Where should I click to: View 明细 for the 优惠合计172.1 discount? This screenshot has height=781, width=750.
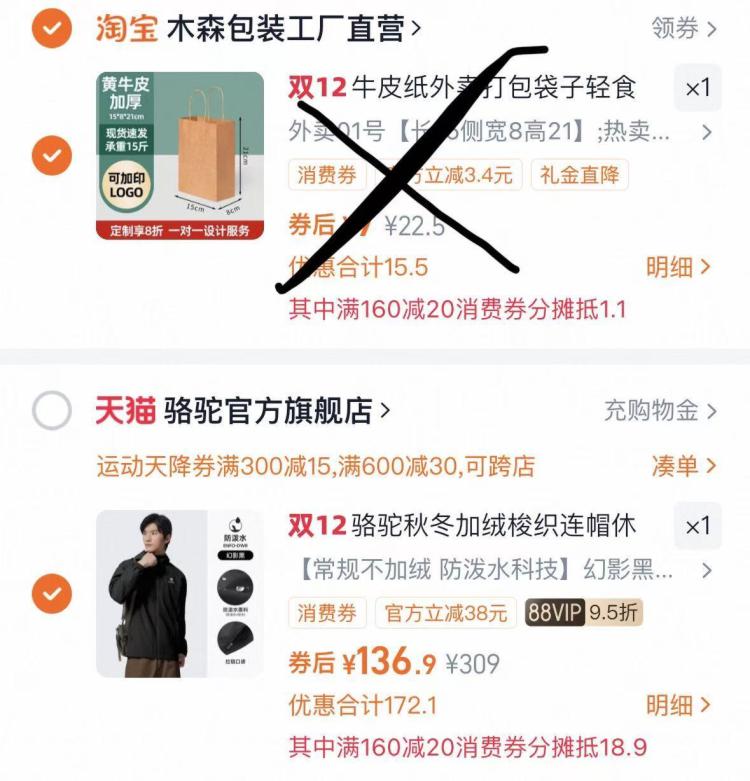point(678,705)
